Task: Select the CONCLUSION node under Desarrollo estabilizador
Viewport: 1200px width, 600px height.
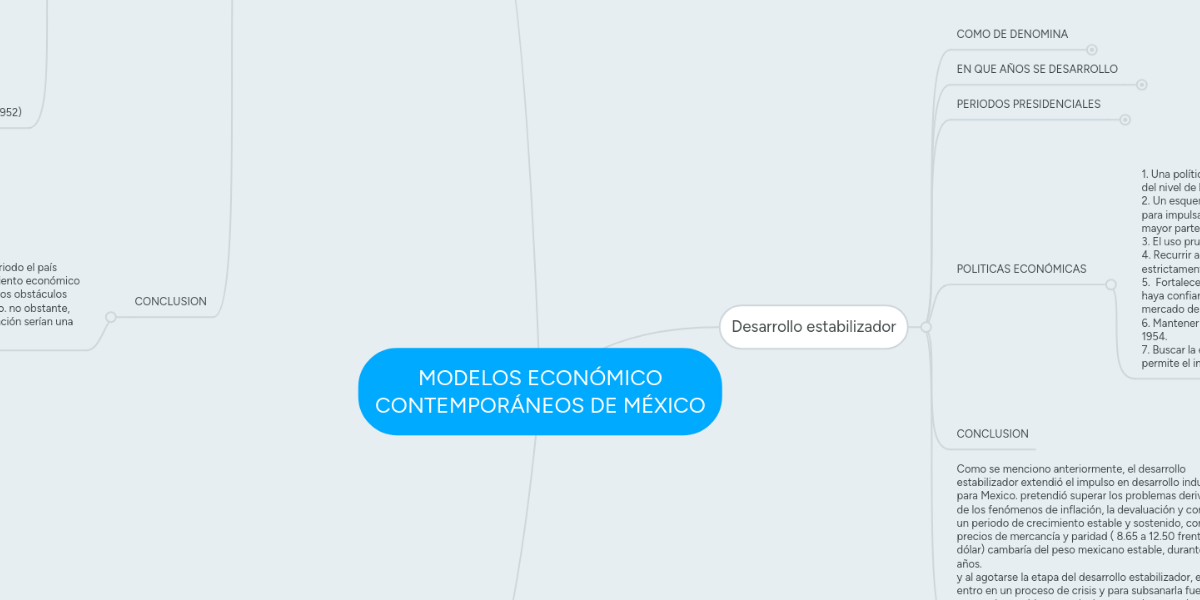Action: pos(992,434)
